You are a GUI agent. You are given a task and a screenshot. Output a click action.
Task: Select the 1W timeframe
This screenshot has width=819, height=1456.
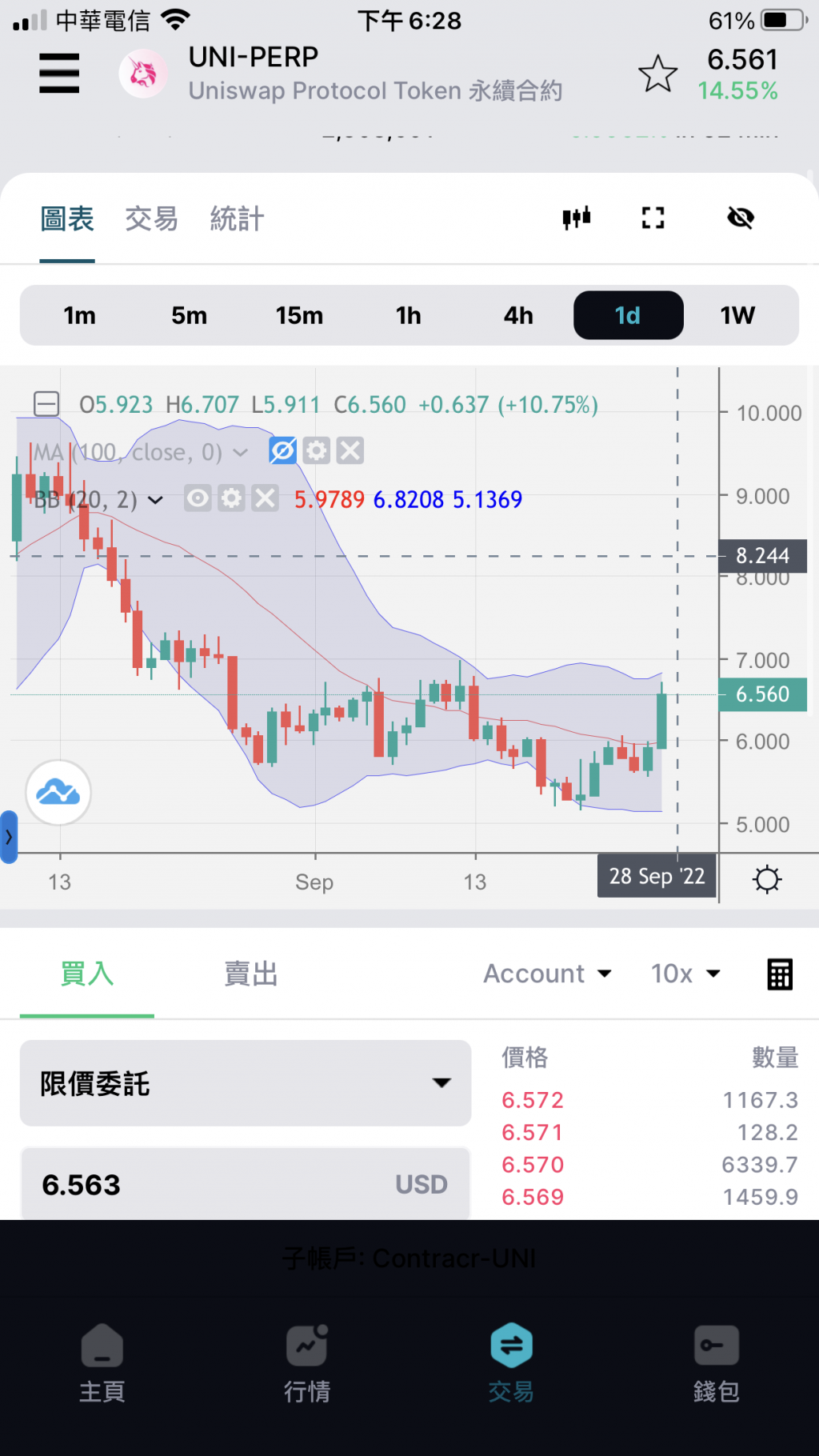pyautogui.click(x=737, y=316)
